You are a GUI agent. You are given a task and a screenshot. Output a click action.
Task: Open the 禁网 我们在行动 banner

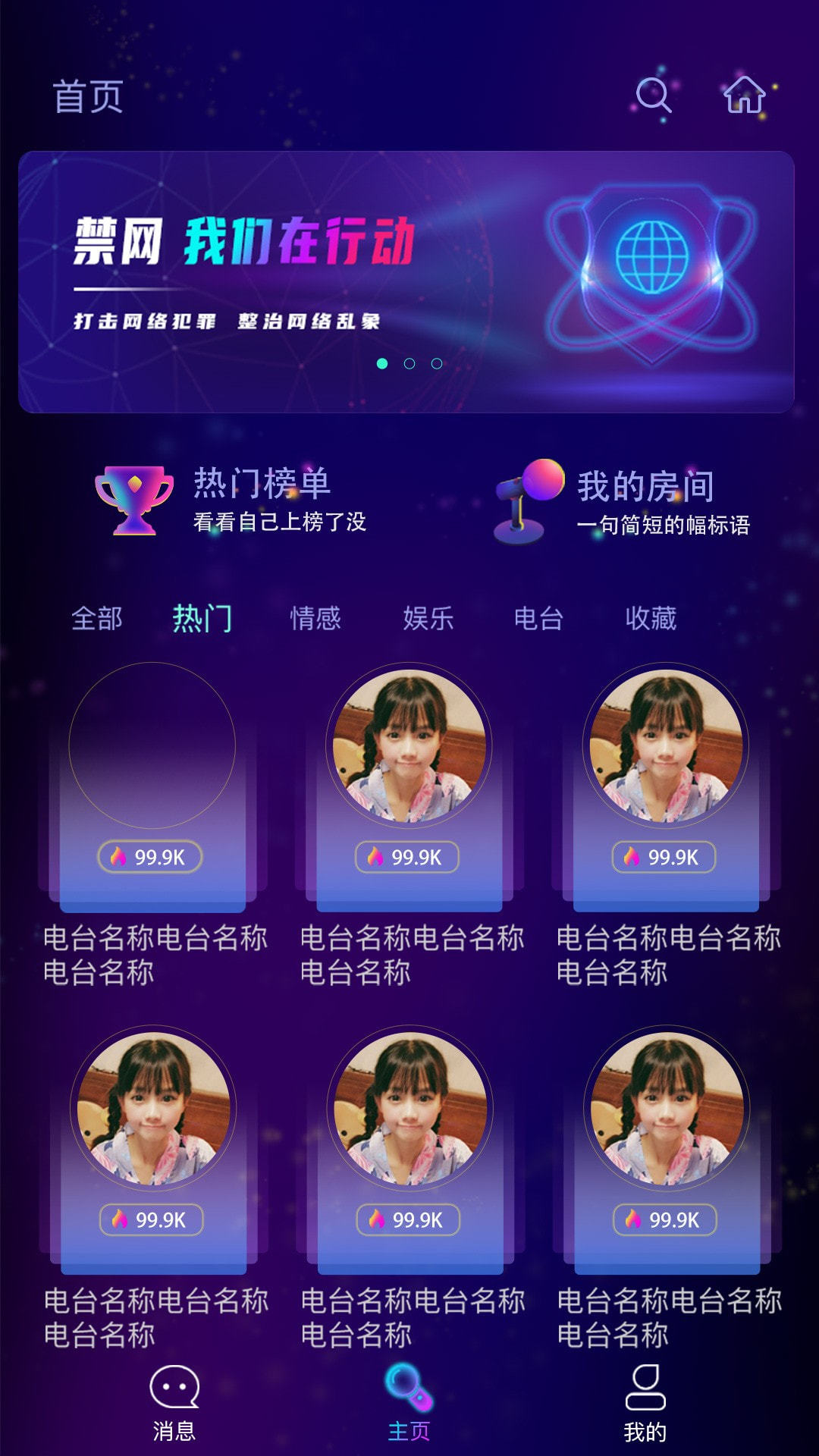coord(406,281)
